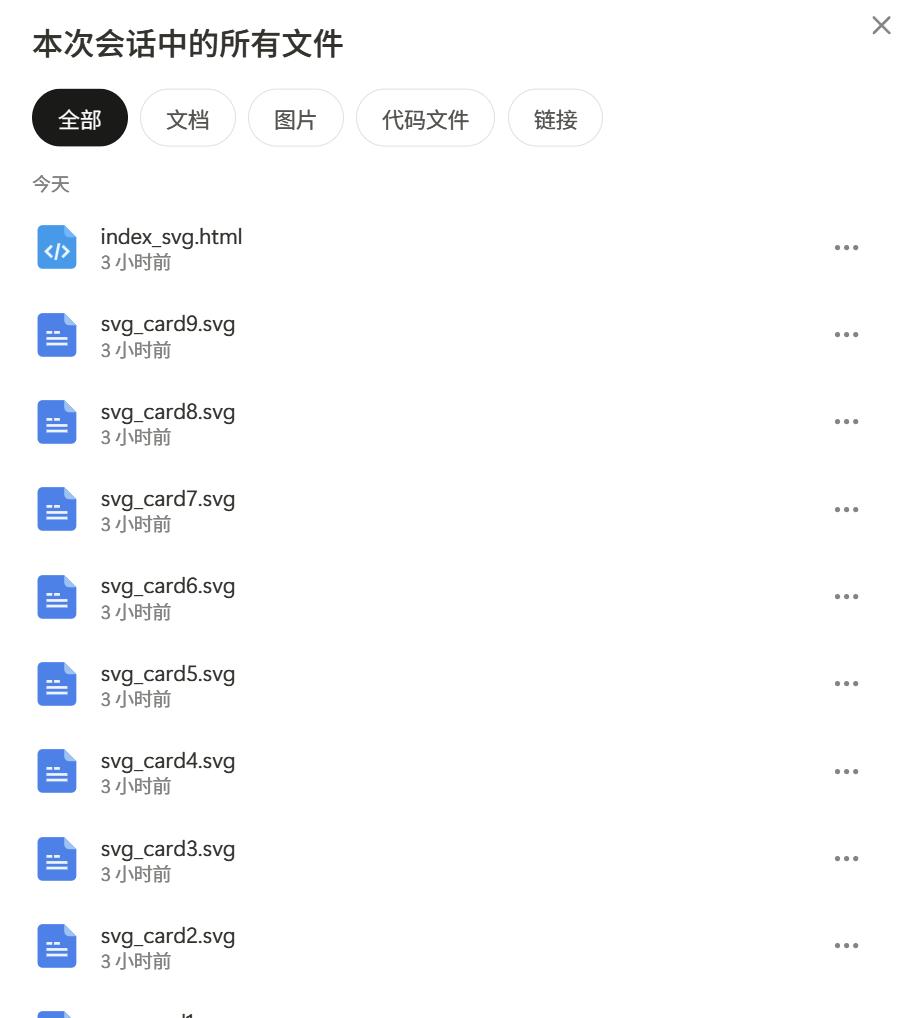Close the session files panel
The height and width of the screenshot is (1018, 922).
881,25
